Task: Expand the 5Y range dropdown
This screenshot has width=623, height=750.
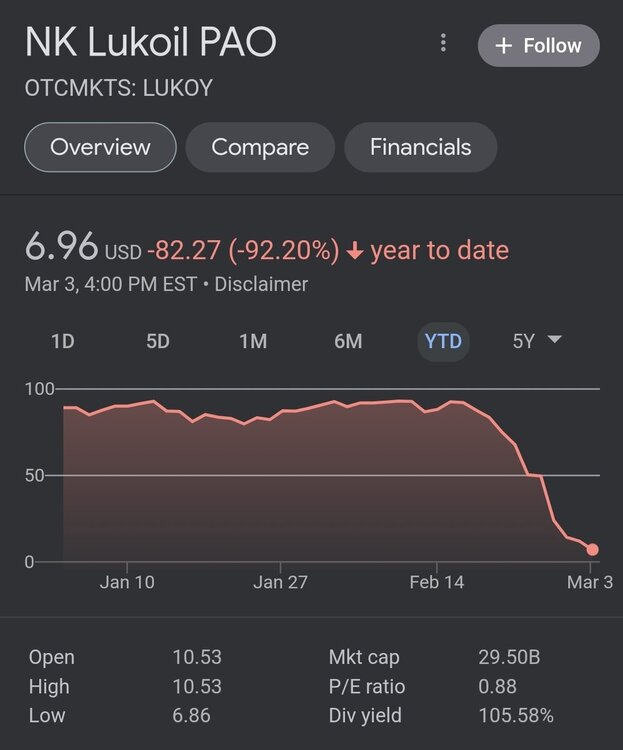Action: point(537,341)
